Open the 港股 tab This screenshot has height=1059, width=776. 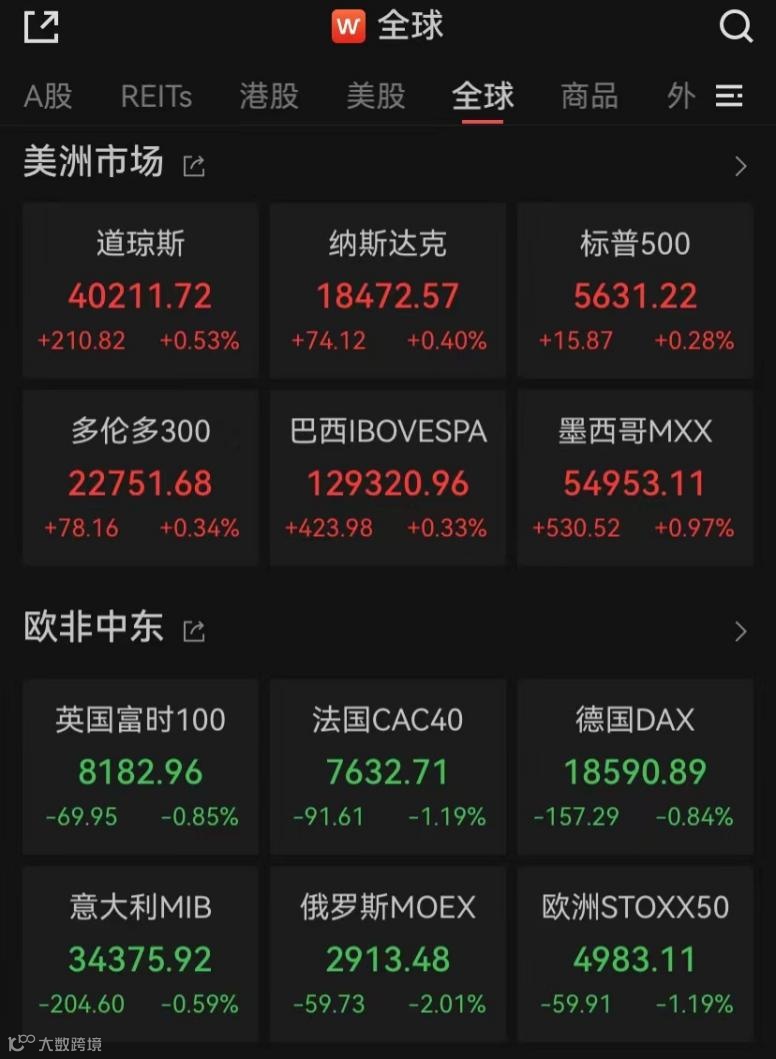pyautogui.click(x=269, y=97)
